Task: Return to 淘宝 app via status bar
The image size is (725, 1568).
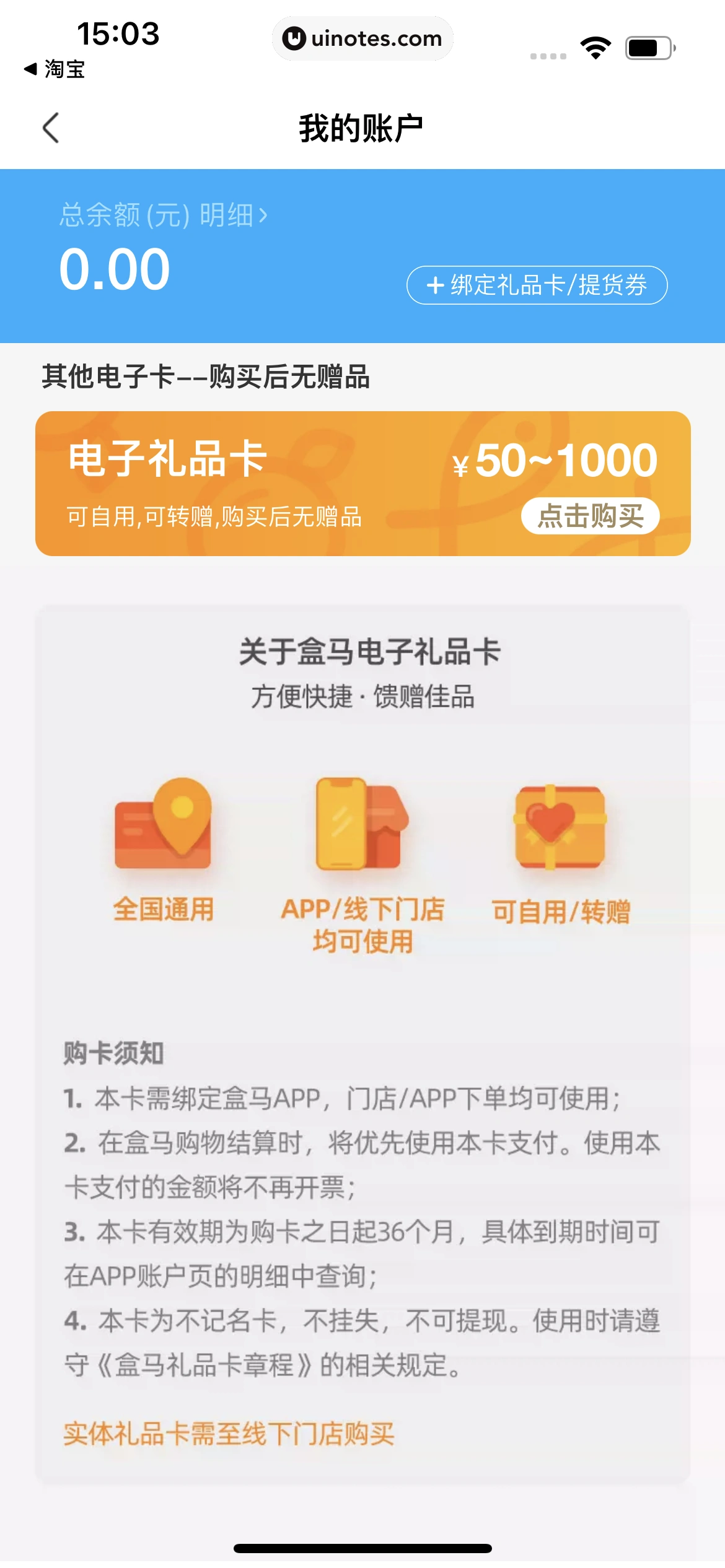Action: [55, 69]
